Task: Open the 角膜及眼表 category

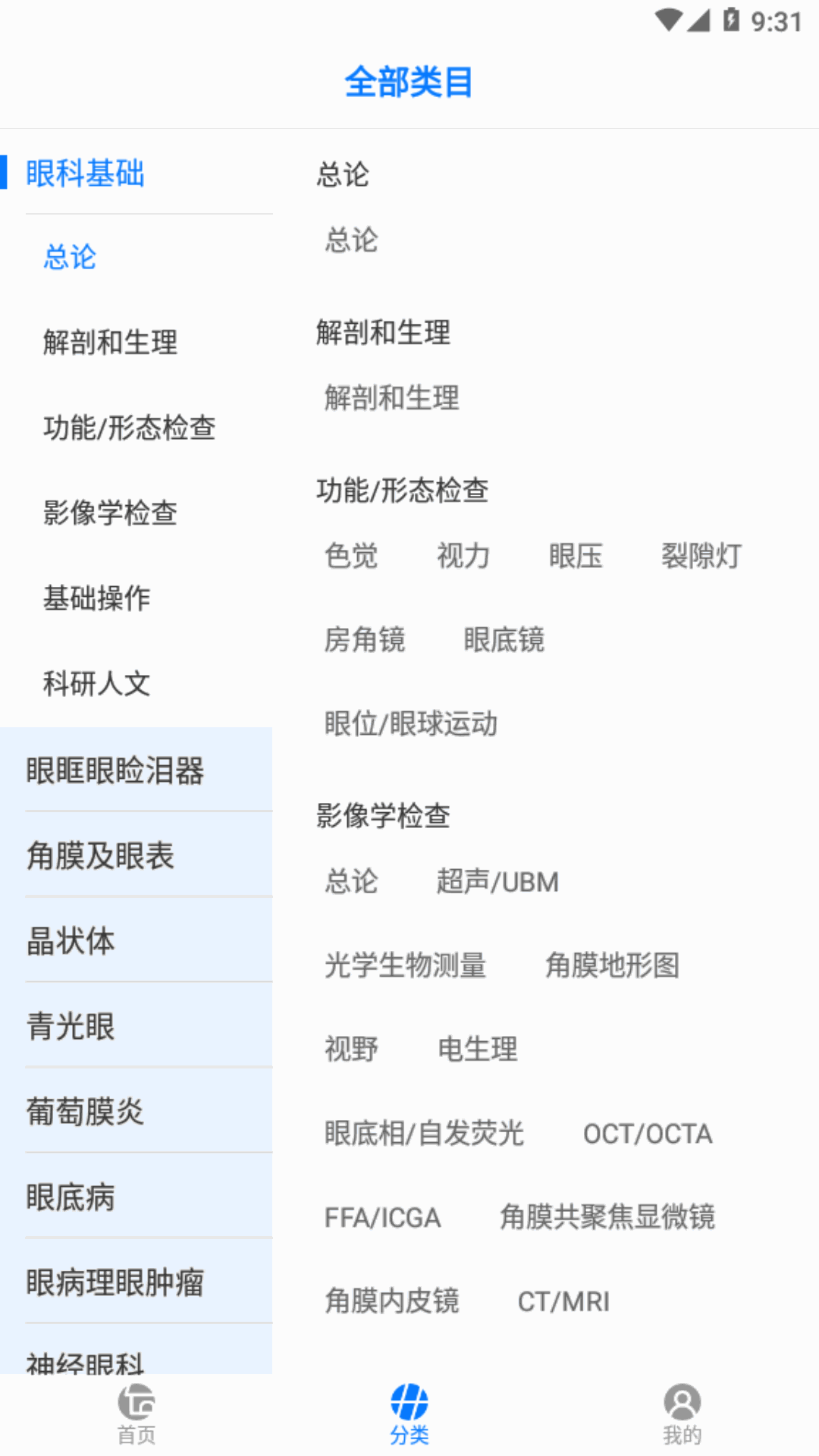Action: [x=136, y=855]
